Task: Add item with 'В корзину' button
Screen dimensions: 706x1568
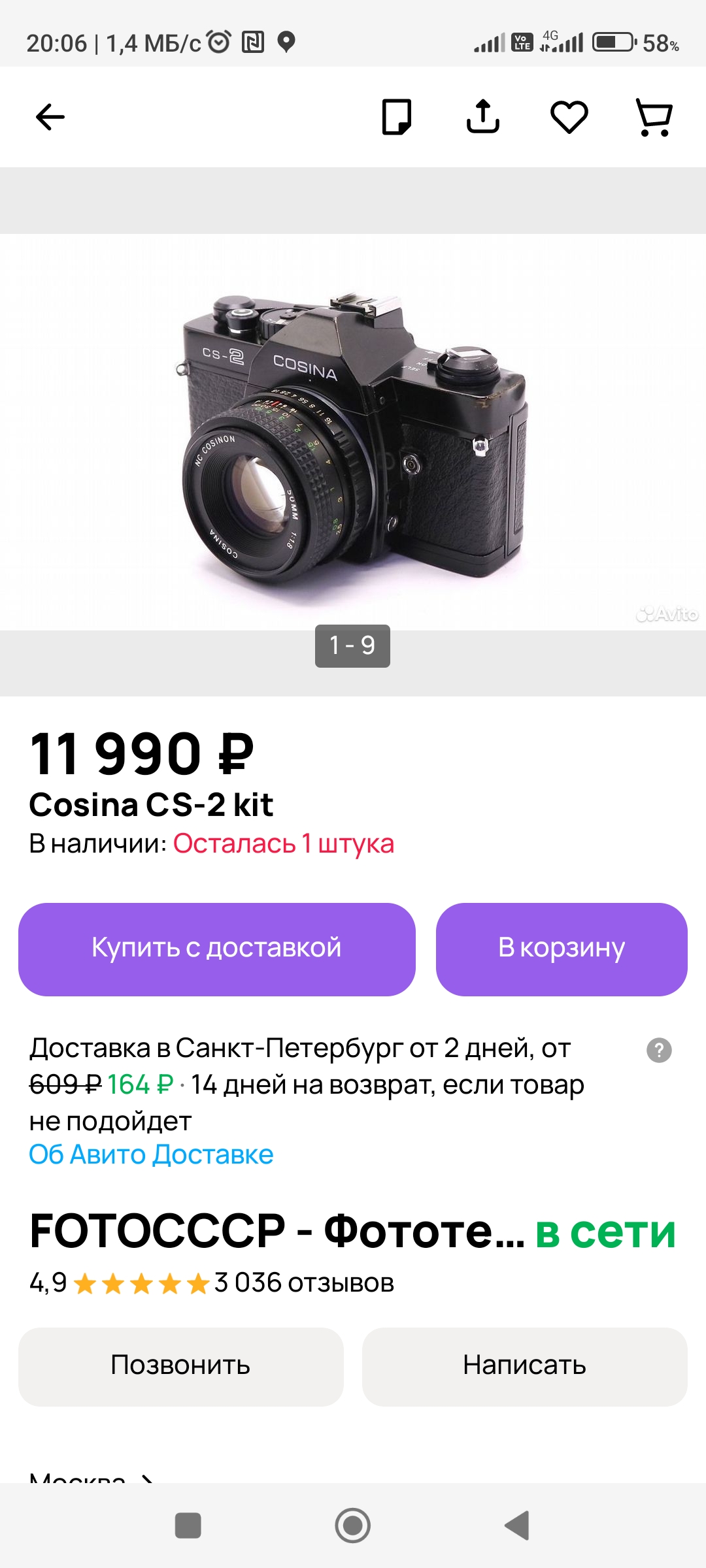Action: 562,949
